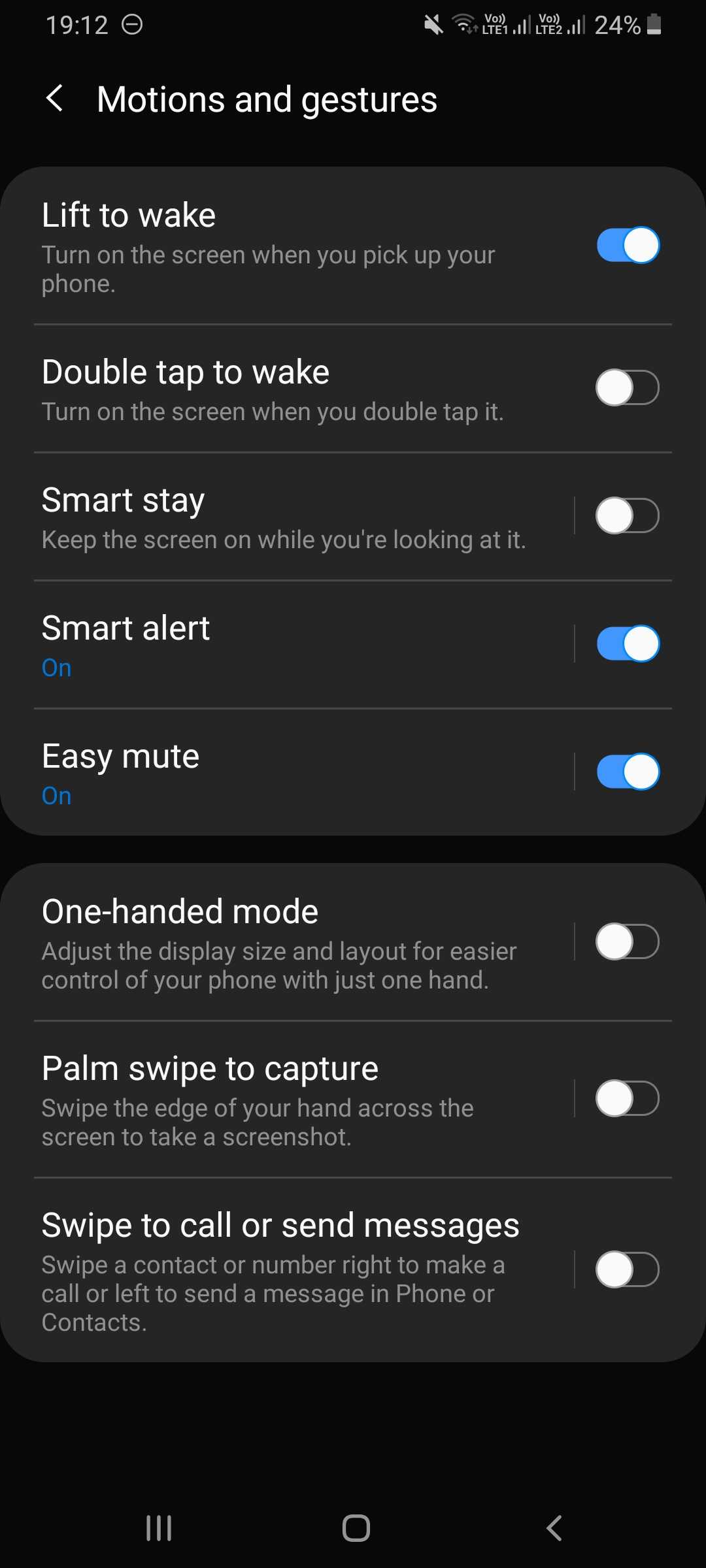
Task: Open One-handed mode options
Action: pos(288,942)
